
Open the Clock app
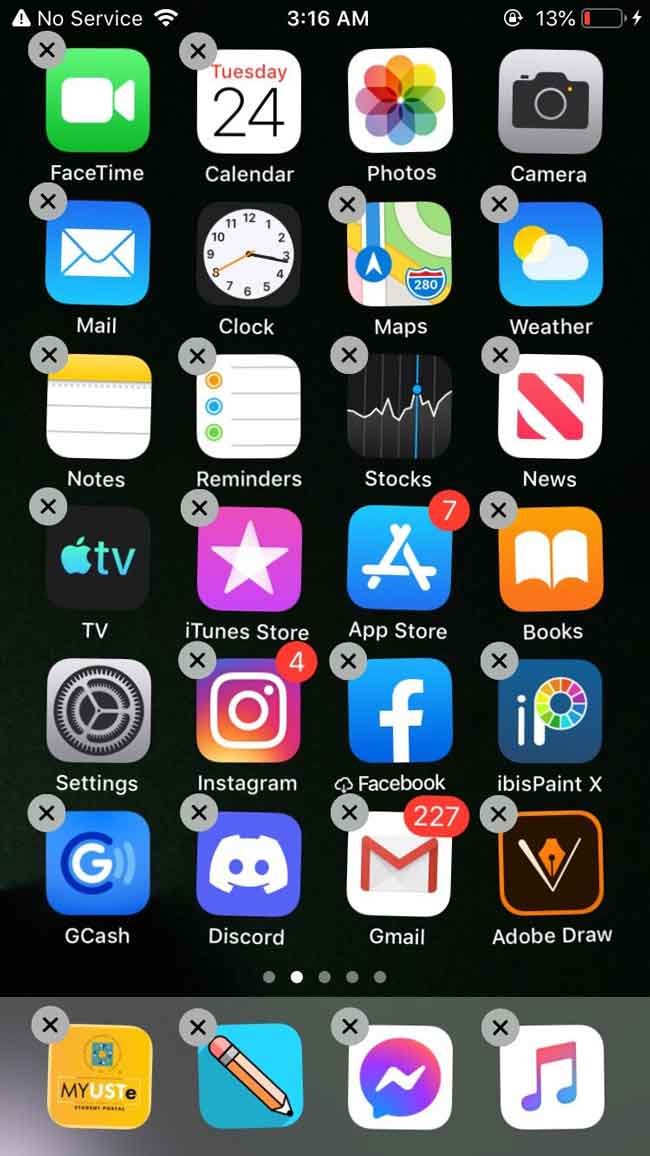click(x=248, y=254)
